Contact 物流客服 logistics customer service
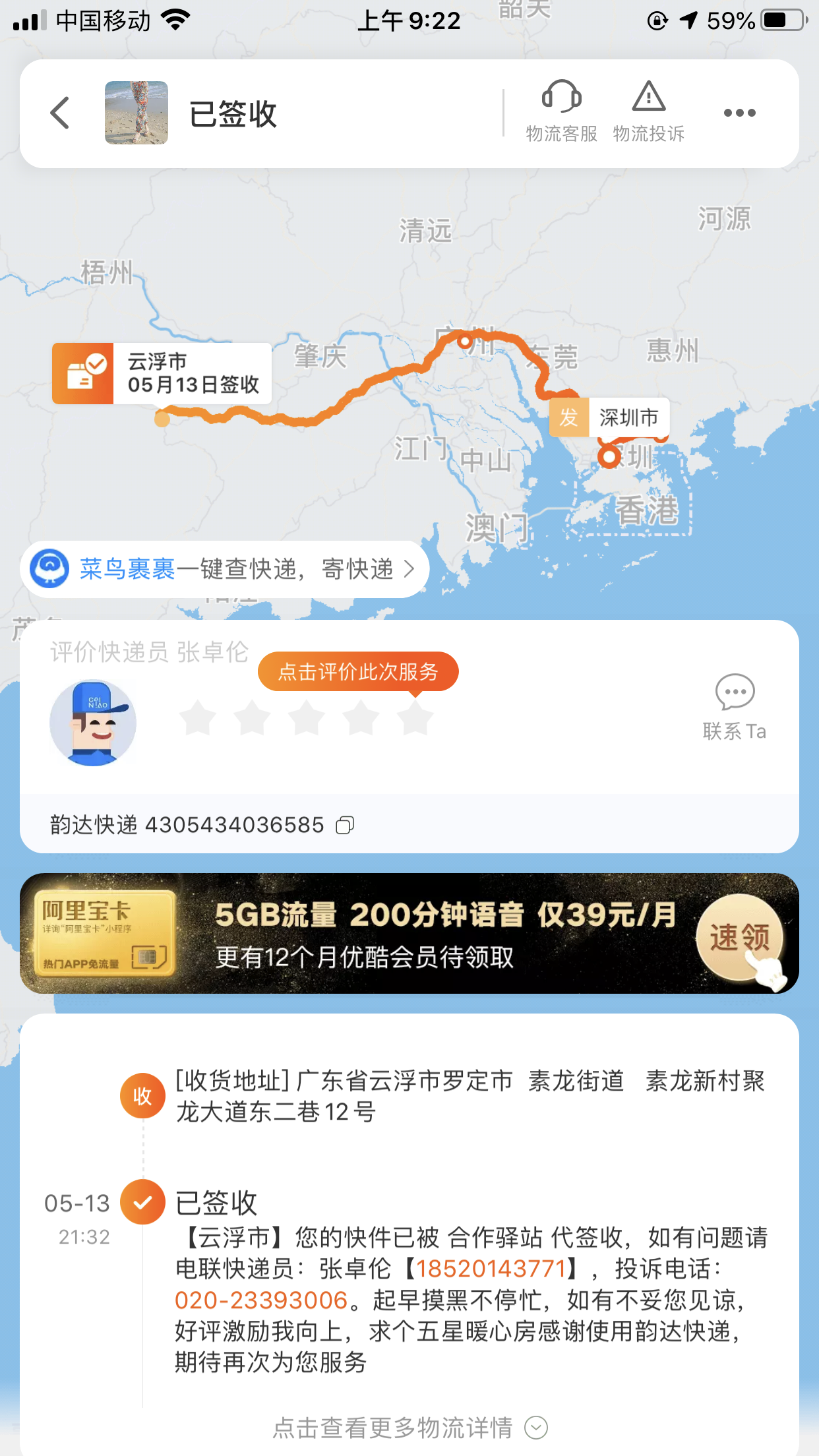 point(561,112)
